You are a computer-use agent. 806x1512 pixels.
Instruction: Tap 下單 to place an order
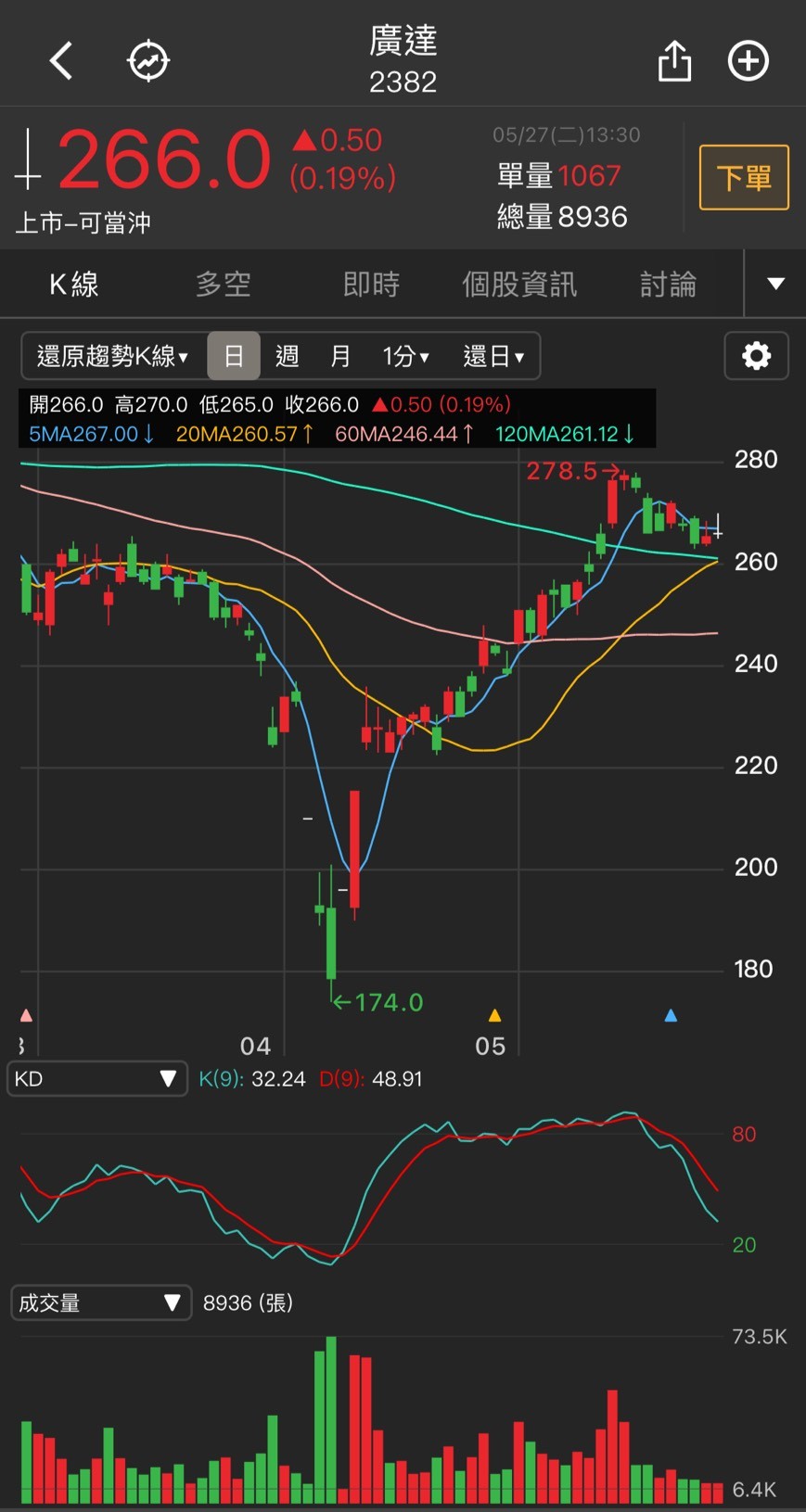coord(744,177)
